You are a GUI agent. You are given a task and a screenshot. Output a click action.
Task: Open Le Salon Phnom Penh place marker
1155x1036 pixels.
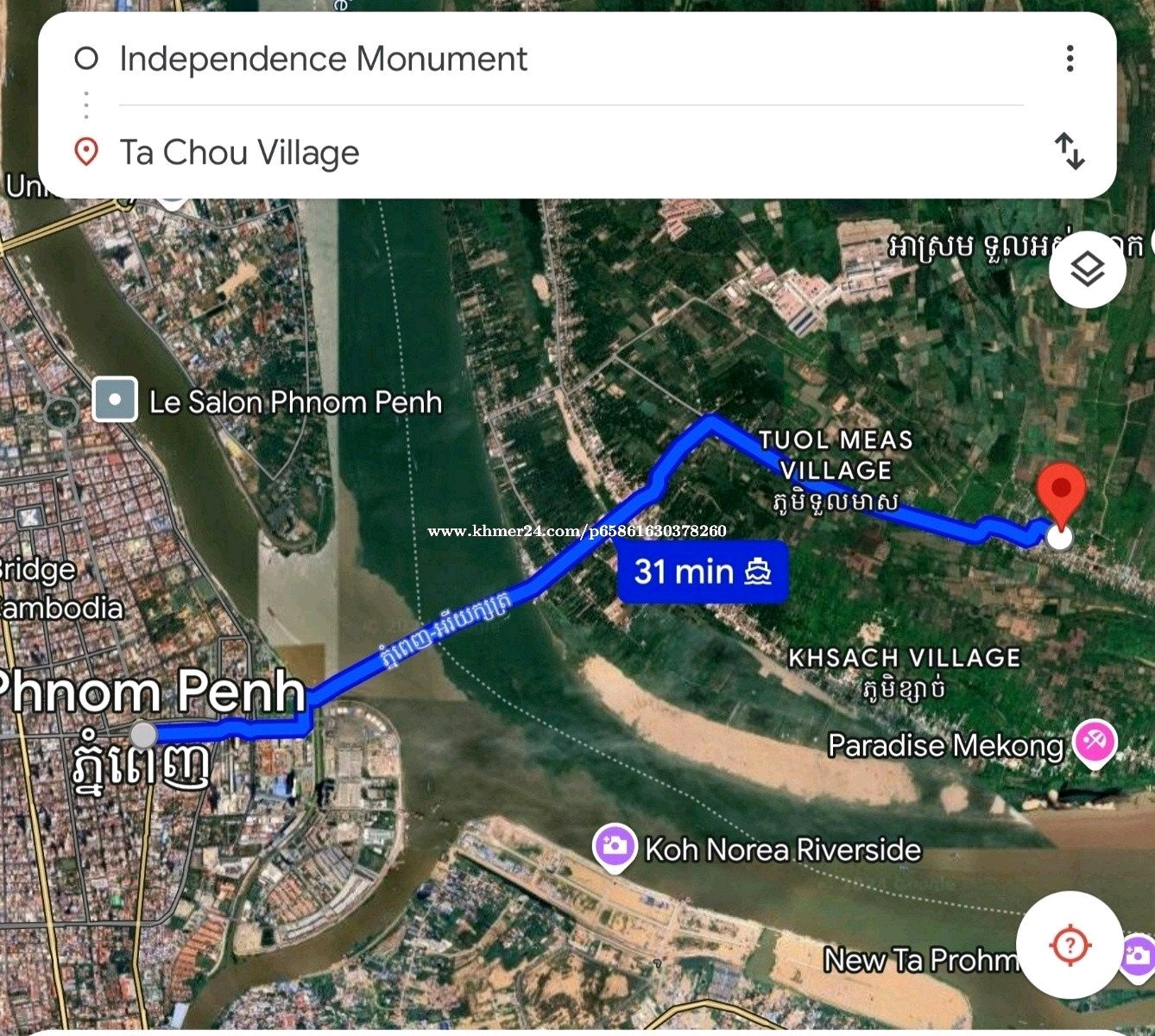tap(115, 401)
